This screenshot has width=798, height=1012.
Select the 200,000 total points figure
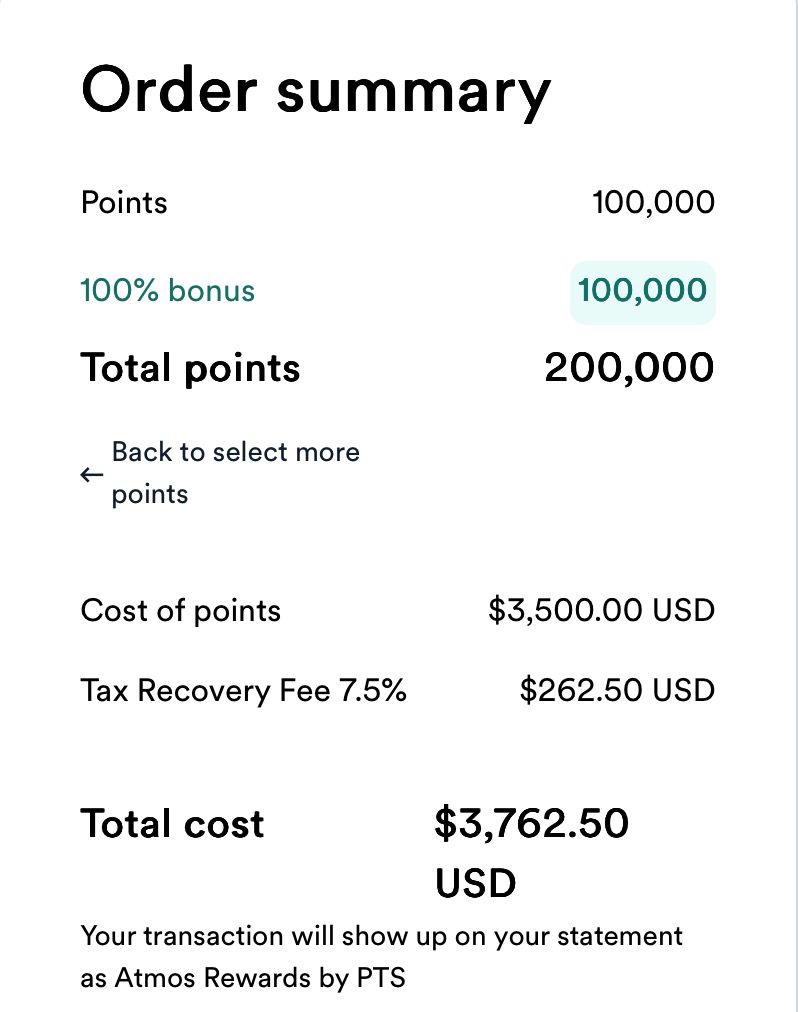pos(630,367)
